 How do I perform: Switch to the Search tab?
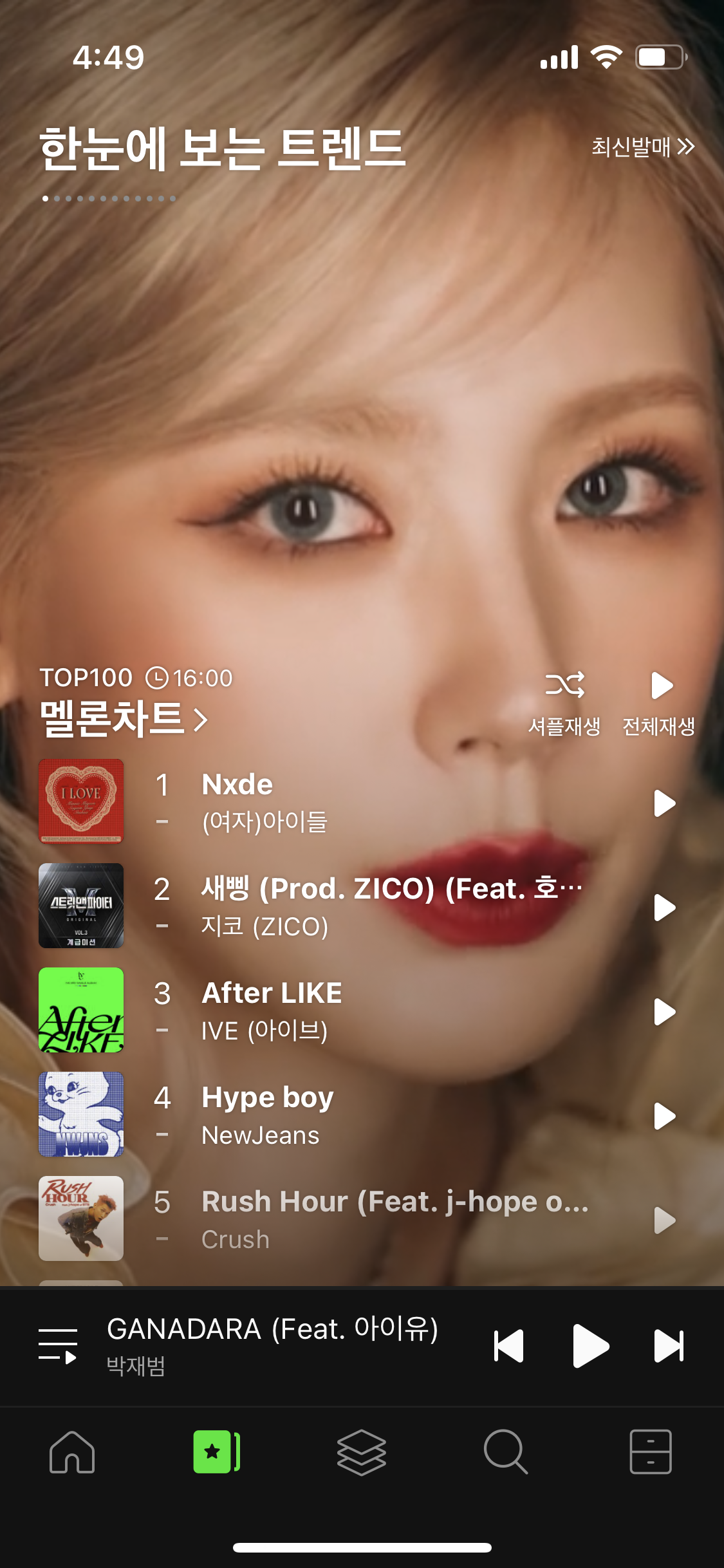(x=506, y=1452)
